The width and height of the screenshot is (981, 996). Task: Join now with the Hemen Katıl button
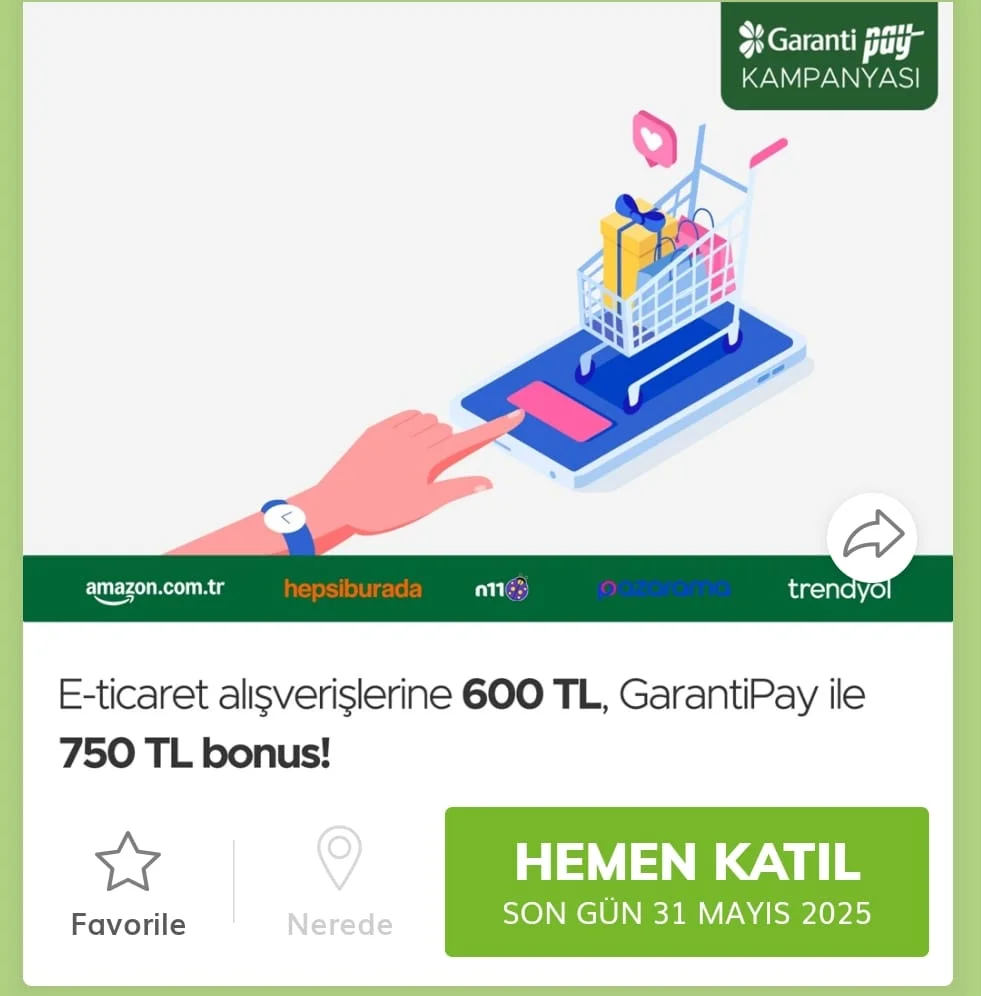(687, 882)
